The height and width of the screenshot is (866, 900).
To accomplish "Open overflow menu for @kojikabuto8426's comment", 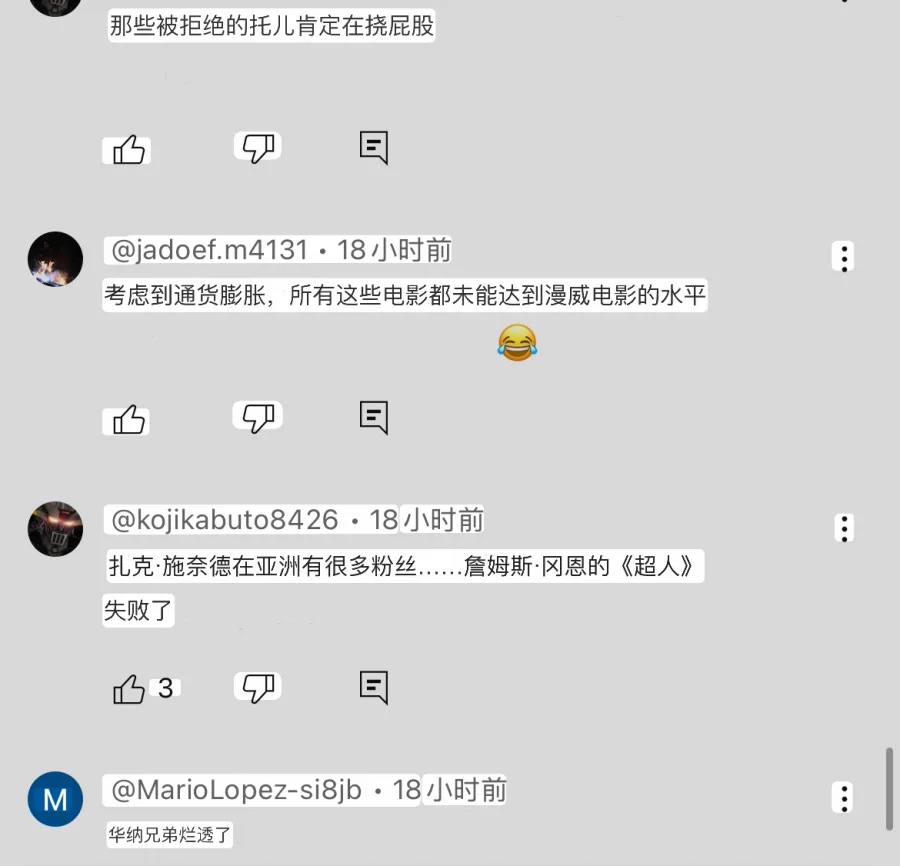I will (845, 528).
